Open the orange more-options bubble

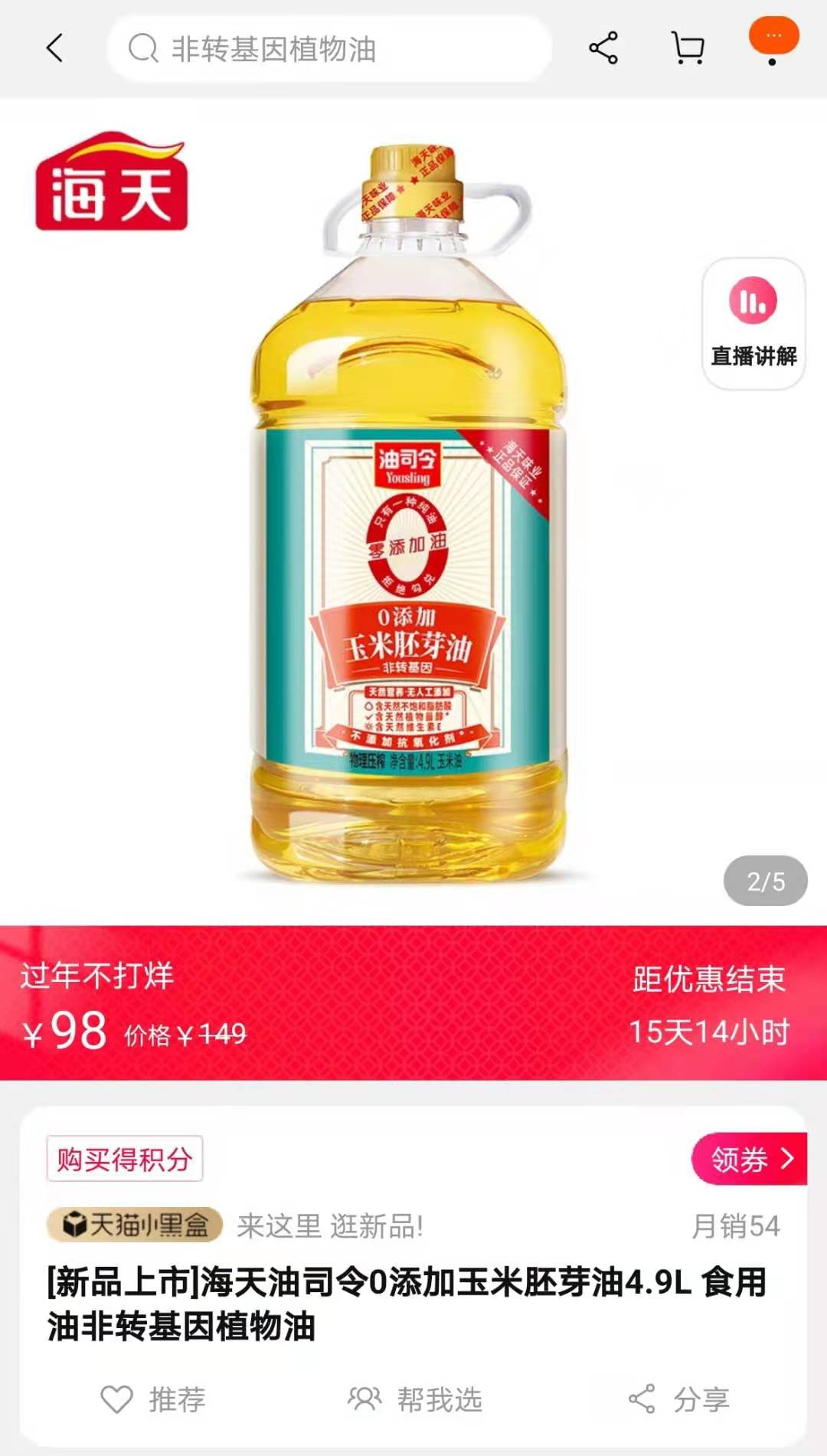[773, 38]
